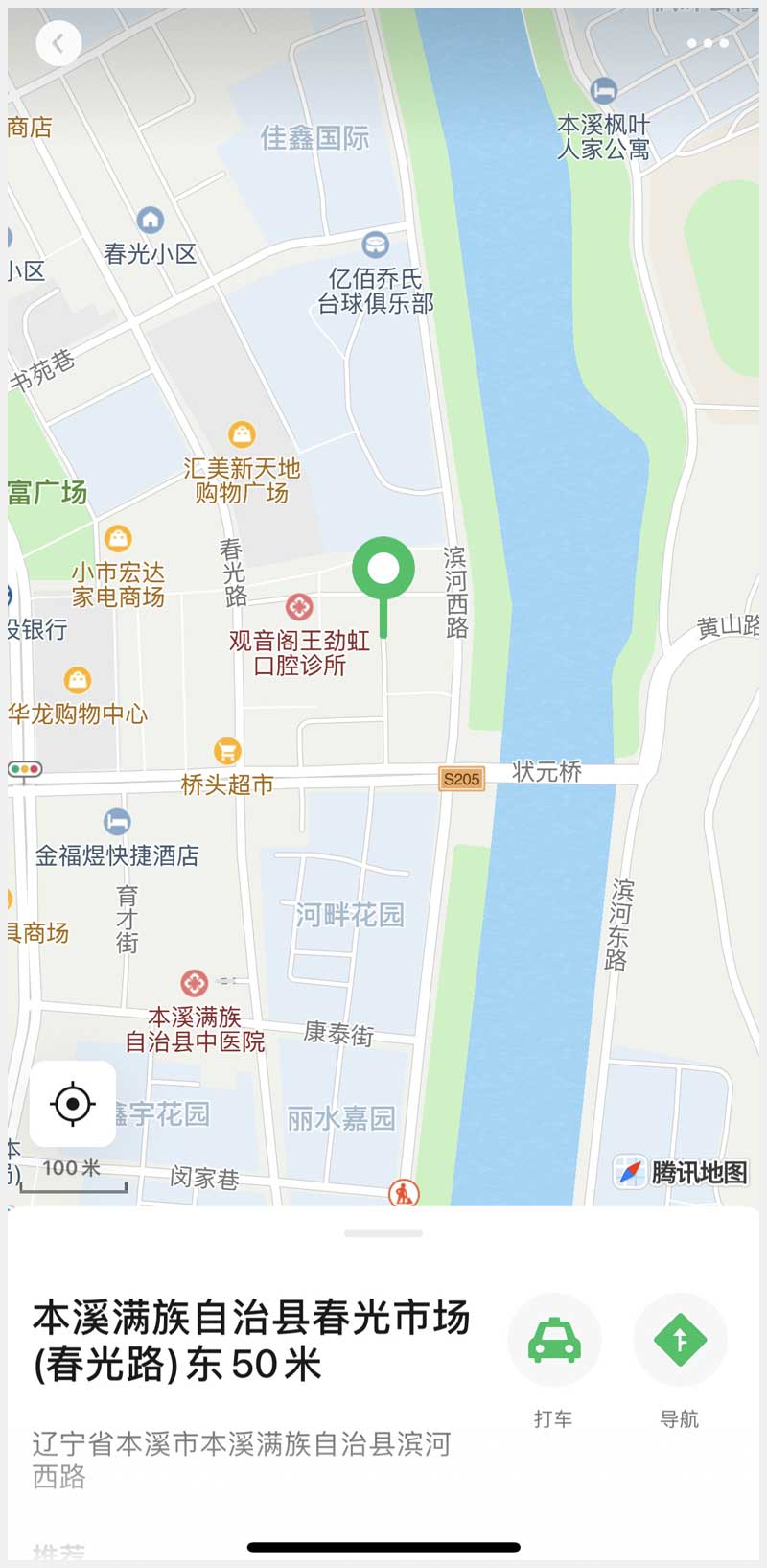Select the 桥头超市 supermarket marker
Viewport: 767px width, 1568px height.
point(227,751)
